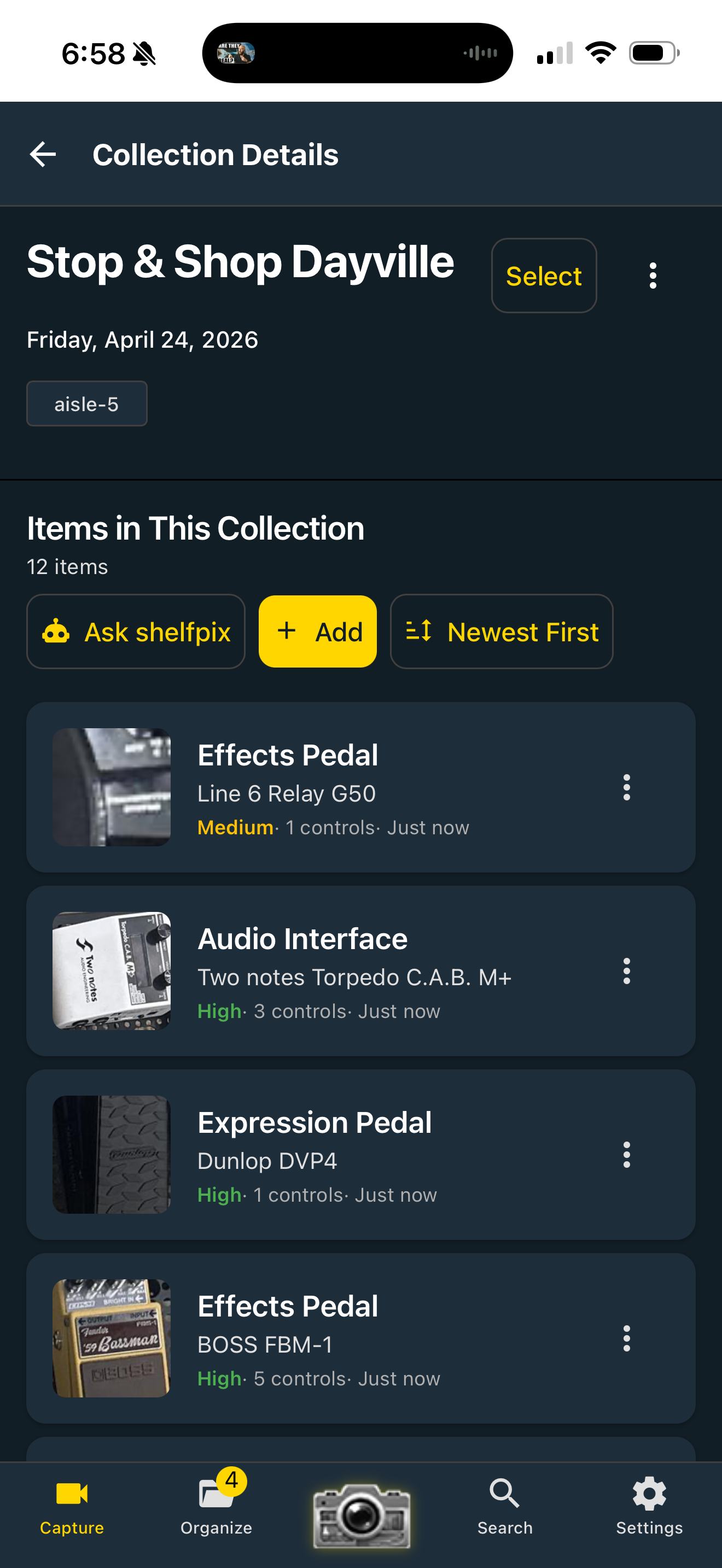Open options menu for BOSS FBM-1
Image resolution: width=722 pixels, height=1568 pixels.
click(627, 1338)
